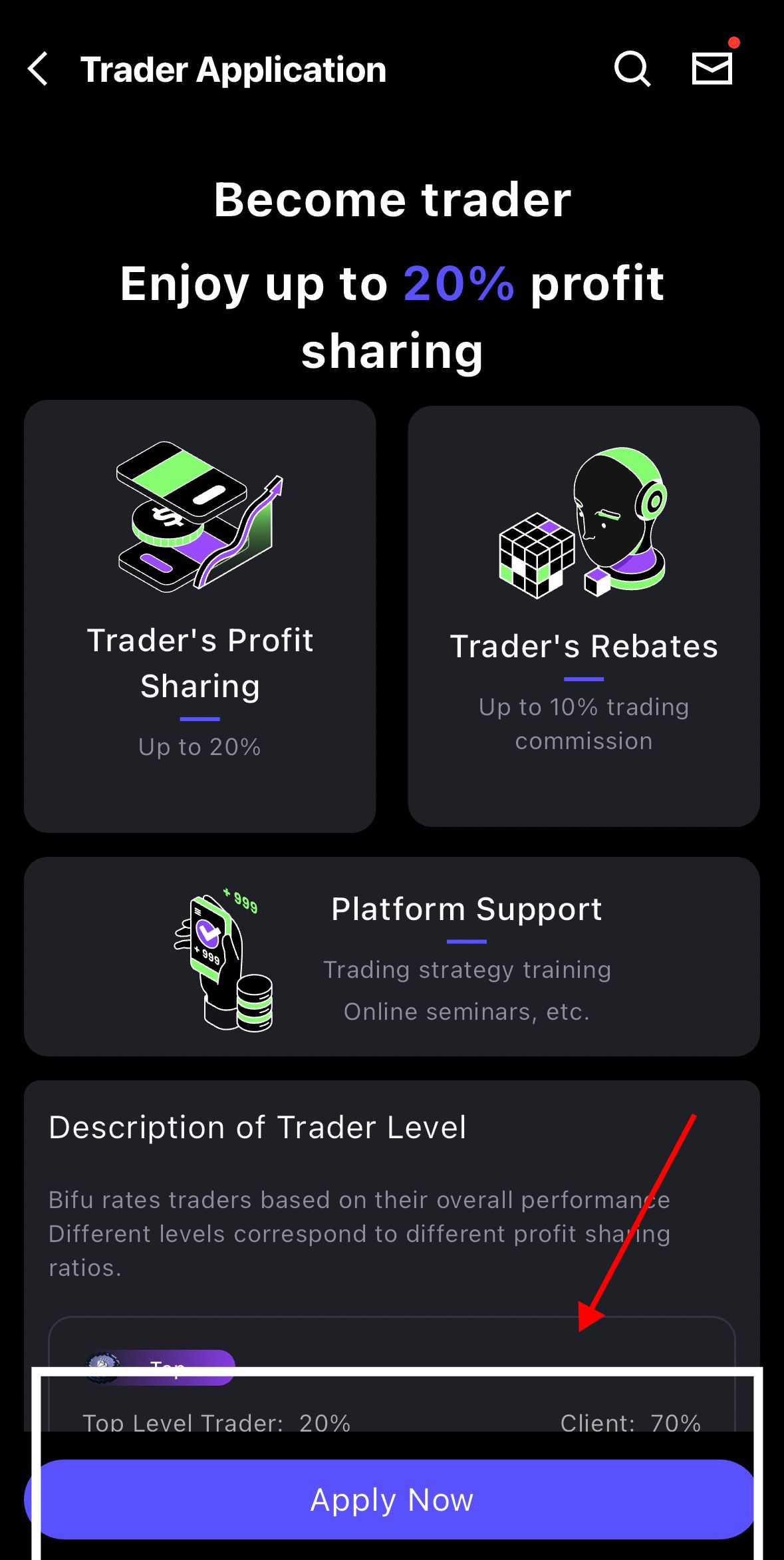Open the messages envelope icon
This screenshot has height=1560, width=784.
(x=712, y=69)
